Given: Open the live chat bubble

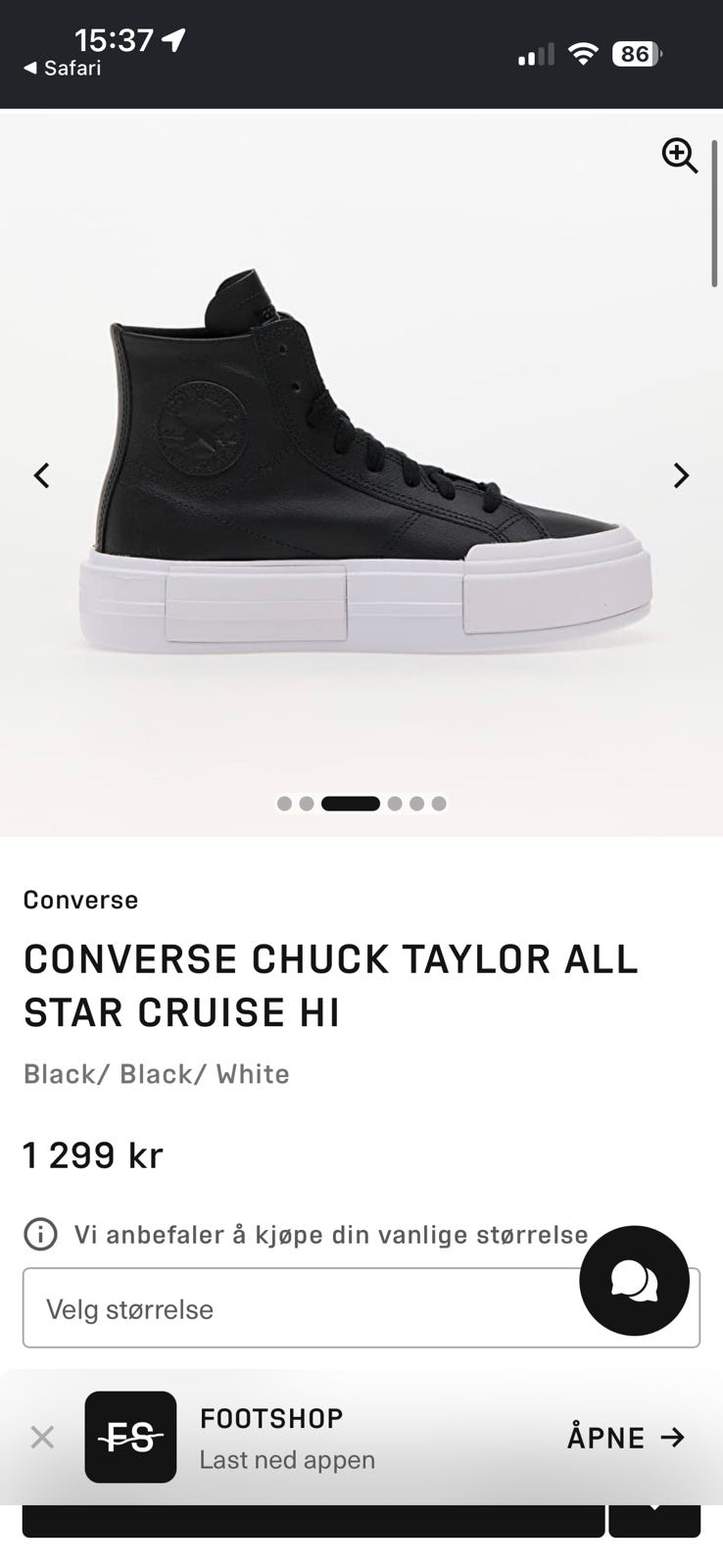Looking at the screenshot, I should (x=634, y=1280).
